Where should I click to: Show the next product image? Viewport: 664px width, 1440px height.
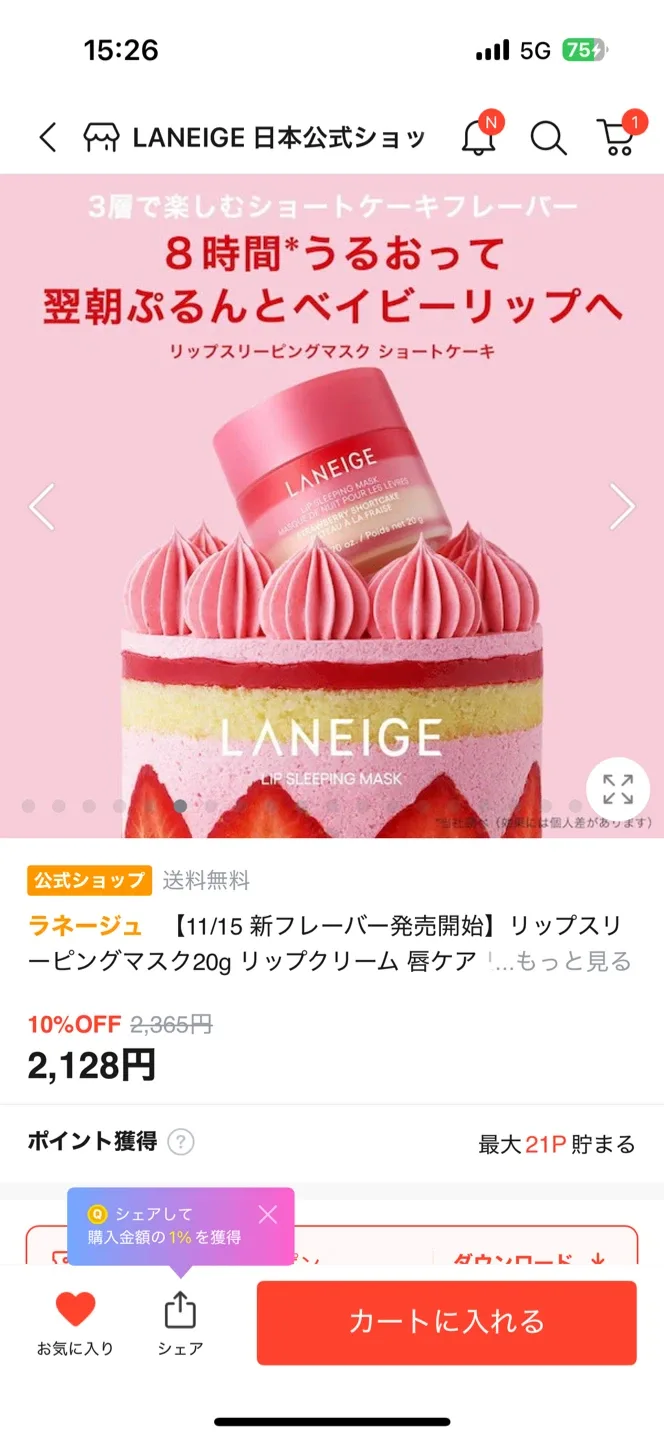(622, 507)
